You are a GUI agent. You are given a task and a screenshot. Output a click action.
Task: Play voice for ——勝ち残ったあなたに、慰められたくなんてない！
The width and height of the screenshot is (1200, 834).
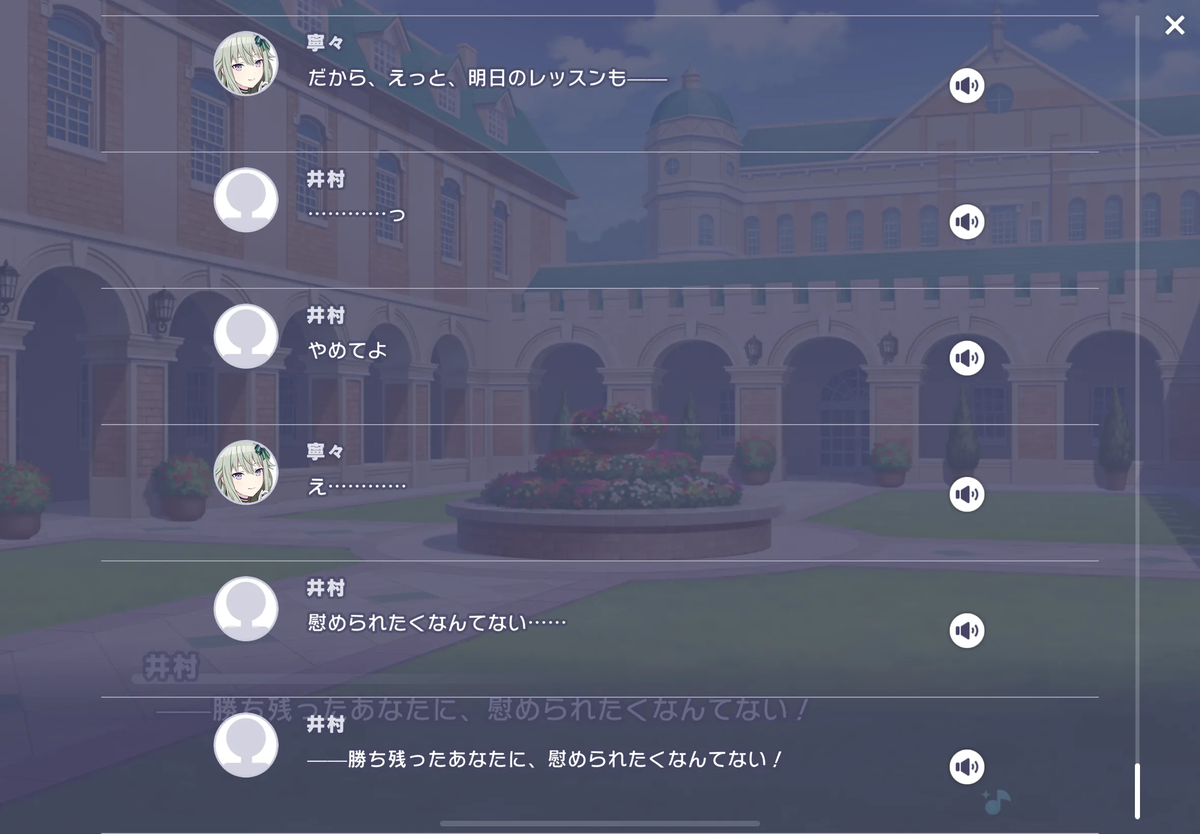pyautogui.click(x=966, y=767)
